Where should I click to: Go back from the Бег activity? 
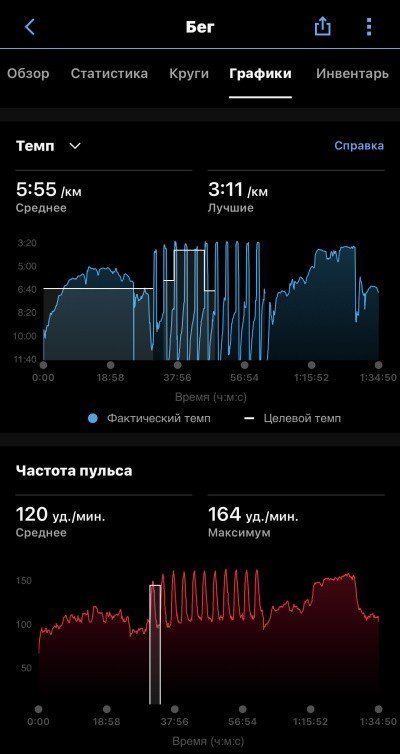tap(30, 27)
